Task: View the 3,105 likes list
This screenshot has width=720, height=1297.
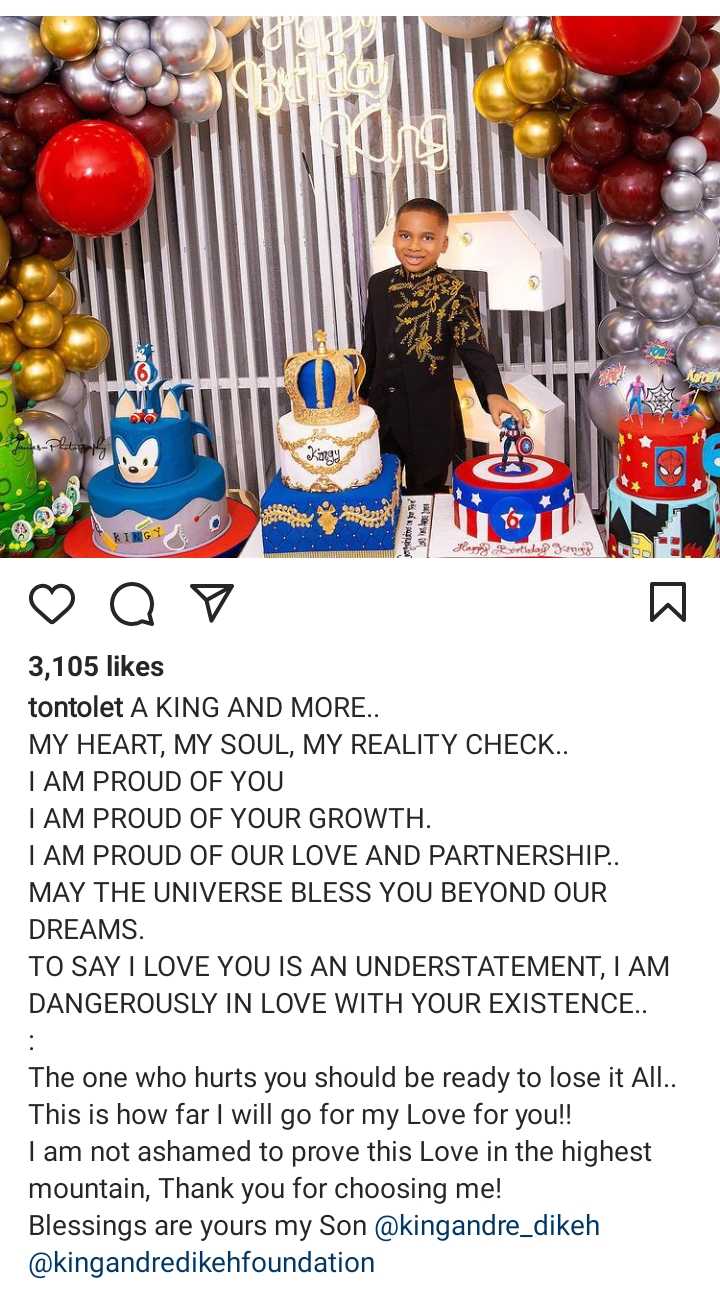Action: tap(96, 667)
